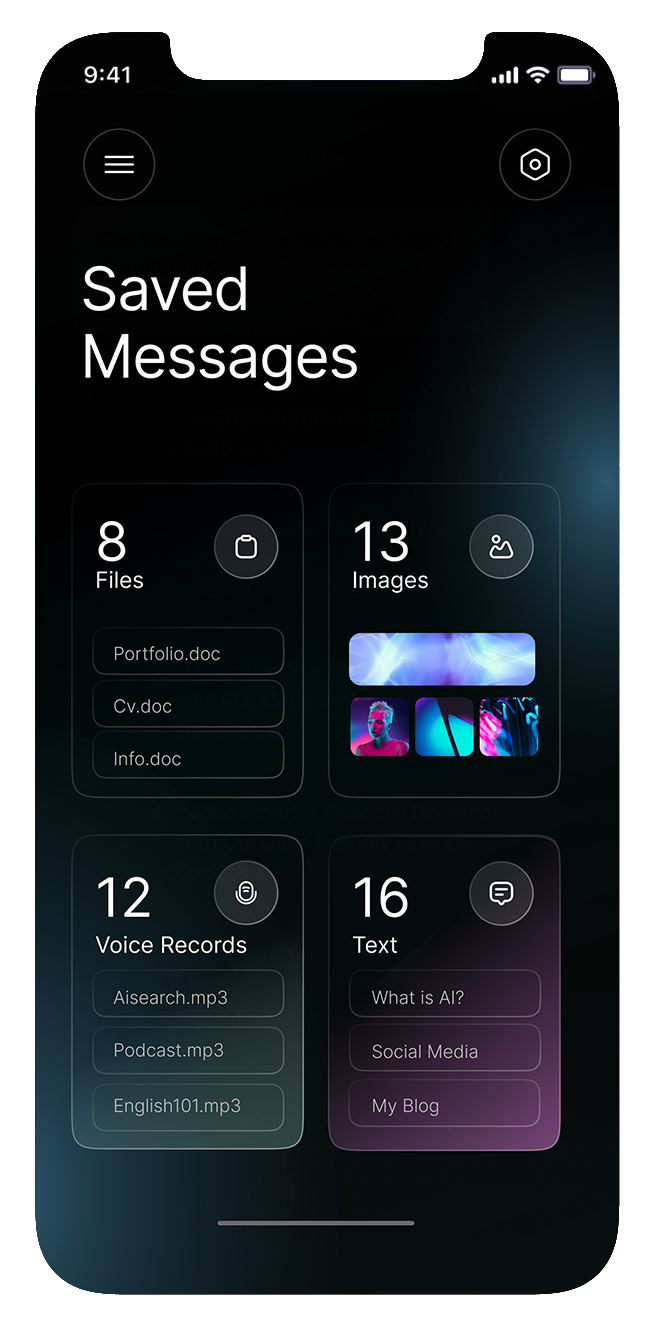View the wide blue abstract image
656x1326 pixels.
coord(442,659)
